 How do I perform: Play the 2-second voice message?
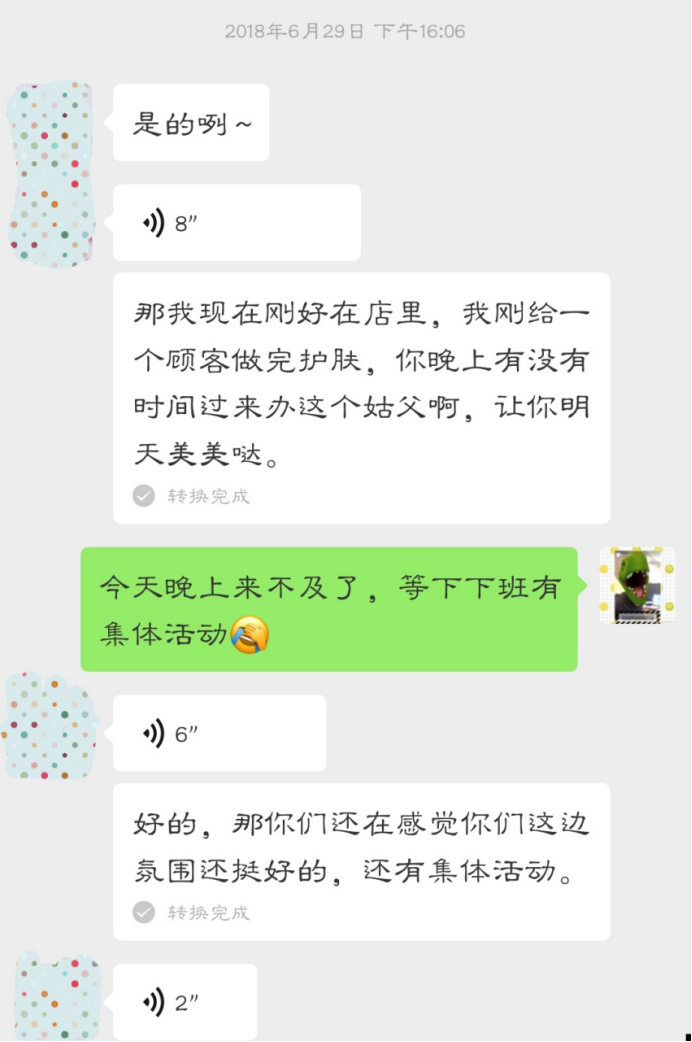point(185,1001)
